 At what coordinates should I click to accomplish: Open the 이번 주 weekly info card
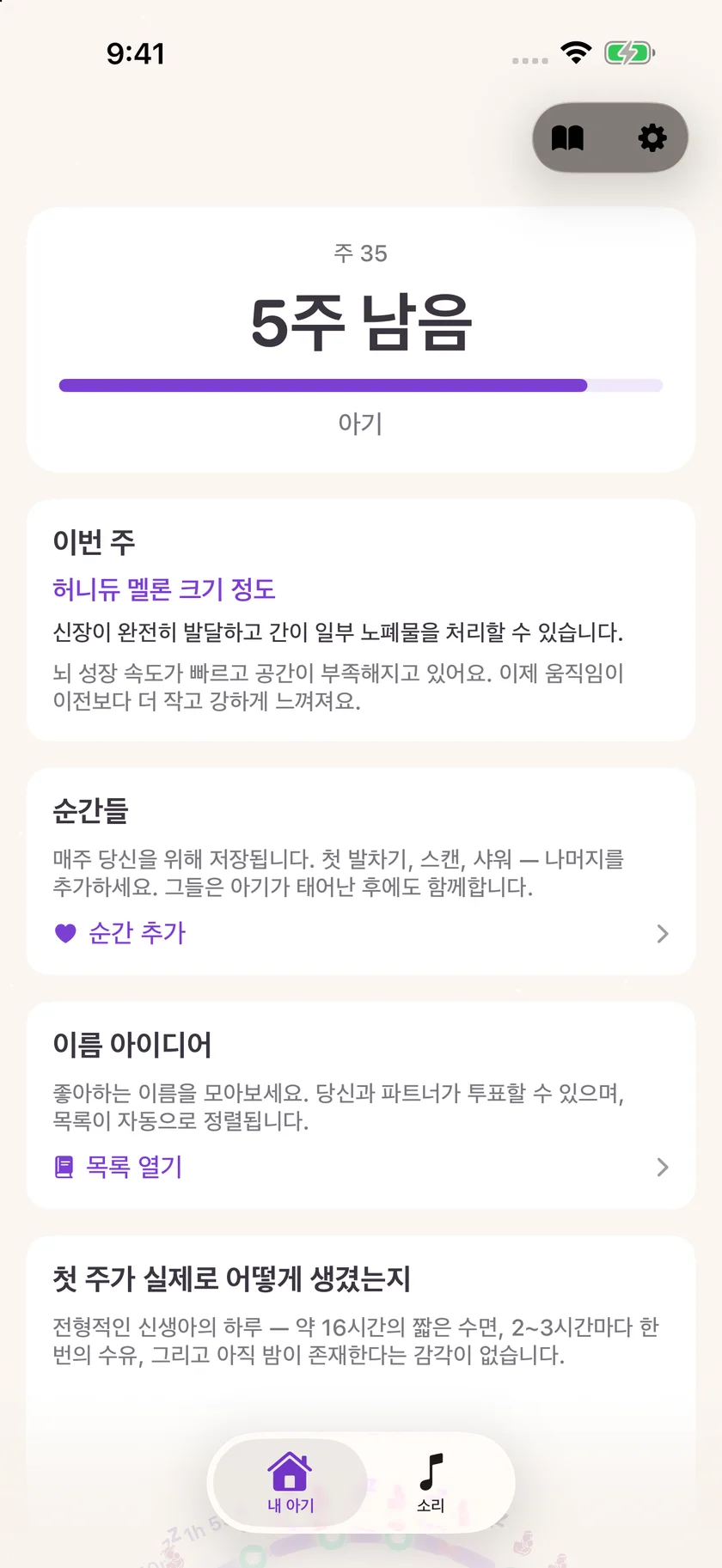pyautogui.click(x=361, y=619)
